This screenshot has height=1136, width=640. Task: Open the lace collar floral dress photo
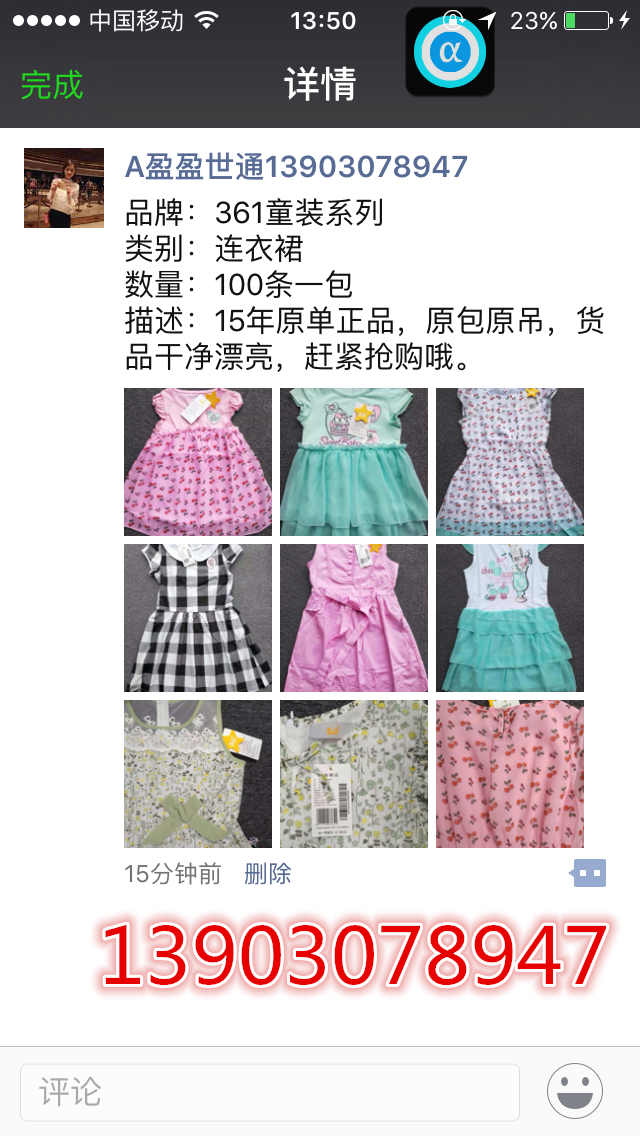point(198,774)
